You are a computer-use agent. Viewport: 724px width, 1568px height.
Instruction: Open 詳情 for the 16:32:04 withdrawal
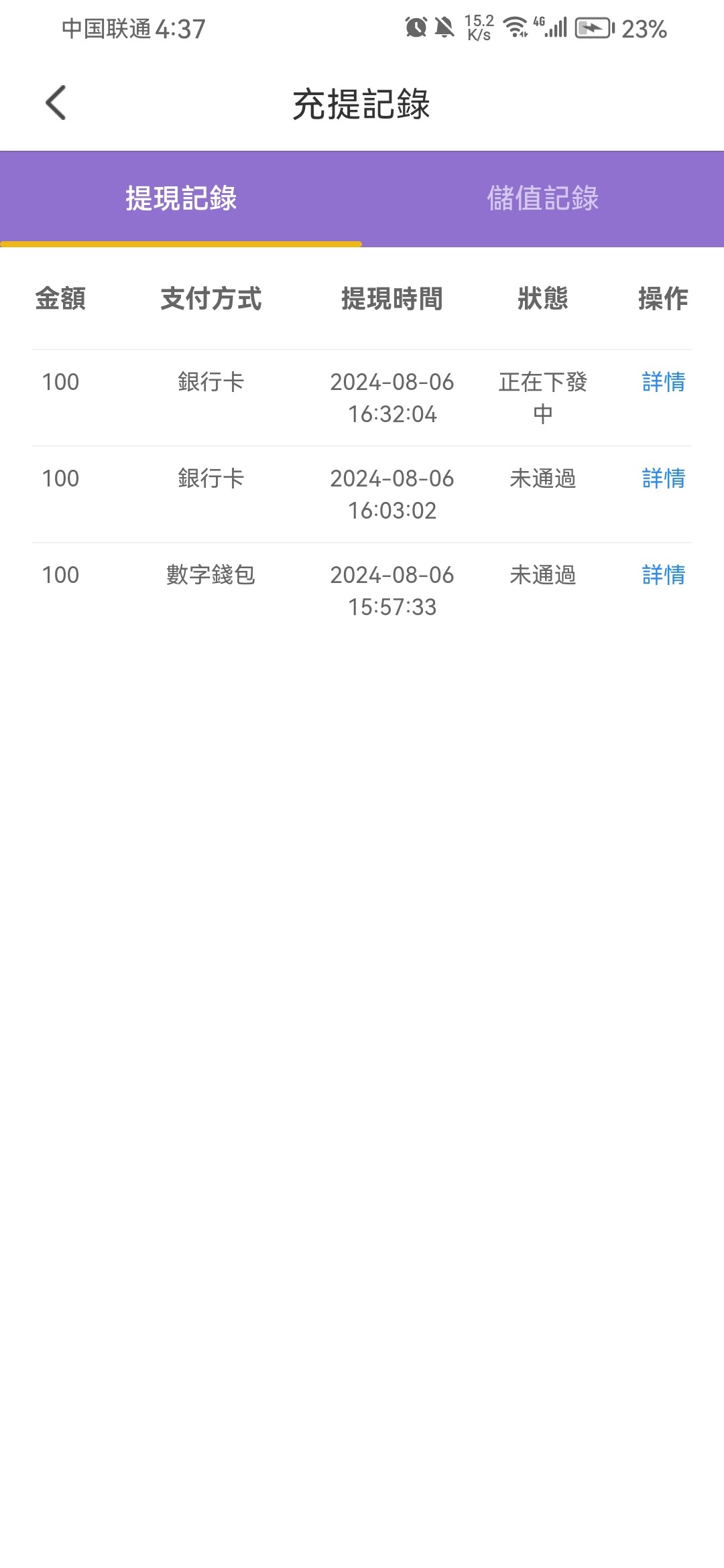point(664,382)
